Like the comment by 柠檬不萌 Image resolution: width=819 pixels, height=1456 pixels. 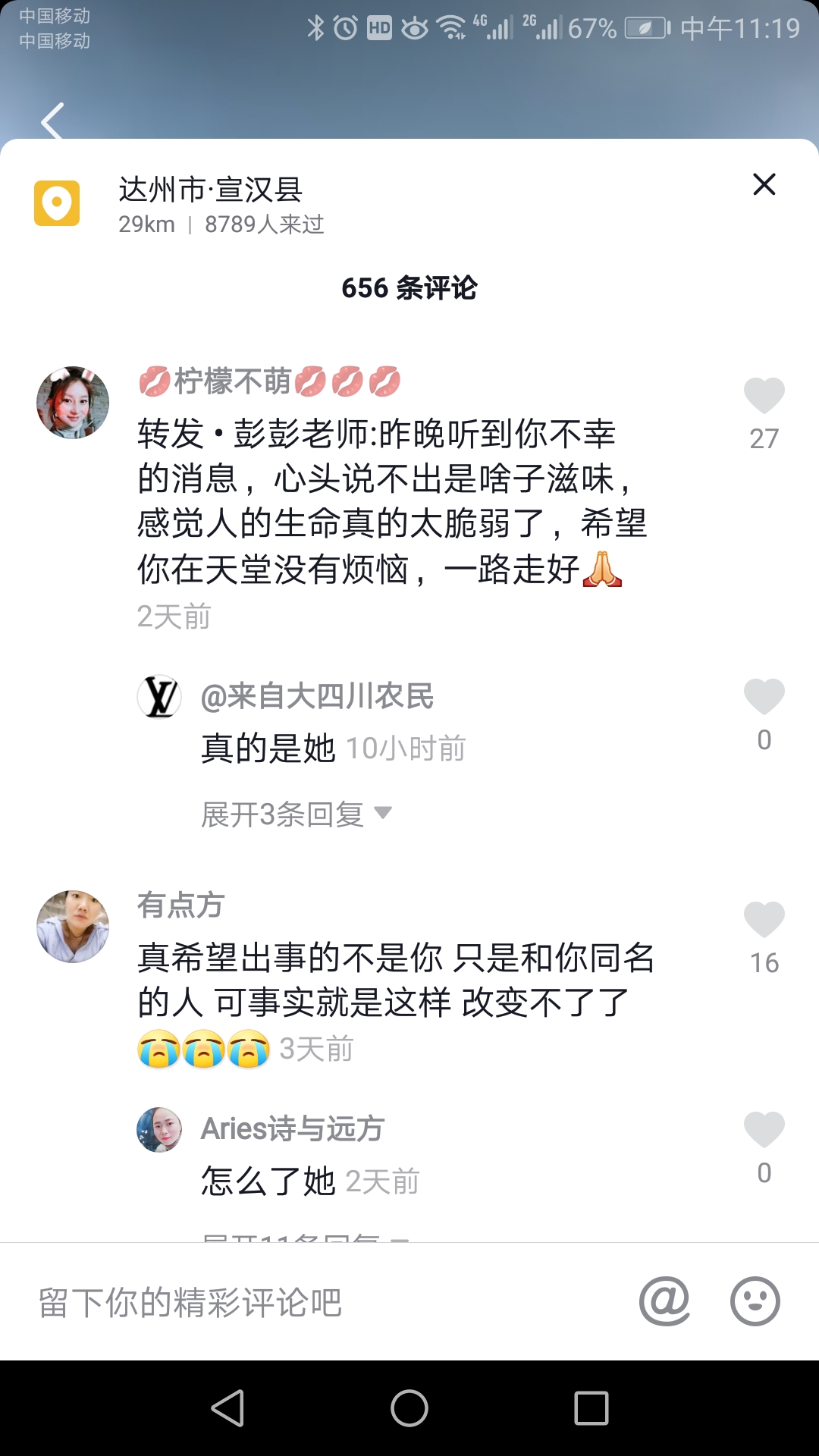(x=764, y=395)
